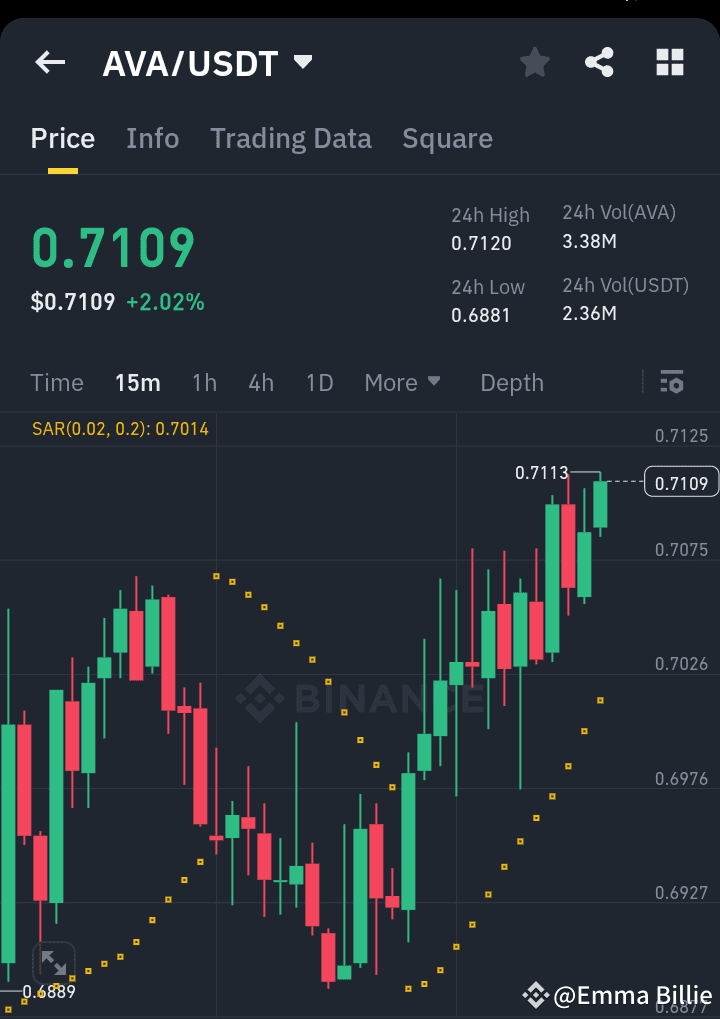This screenshot has width=720, height=1019.
Task: Switch to the Trading Data tab
Action: [x=291, y=138]
